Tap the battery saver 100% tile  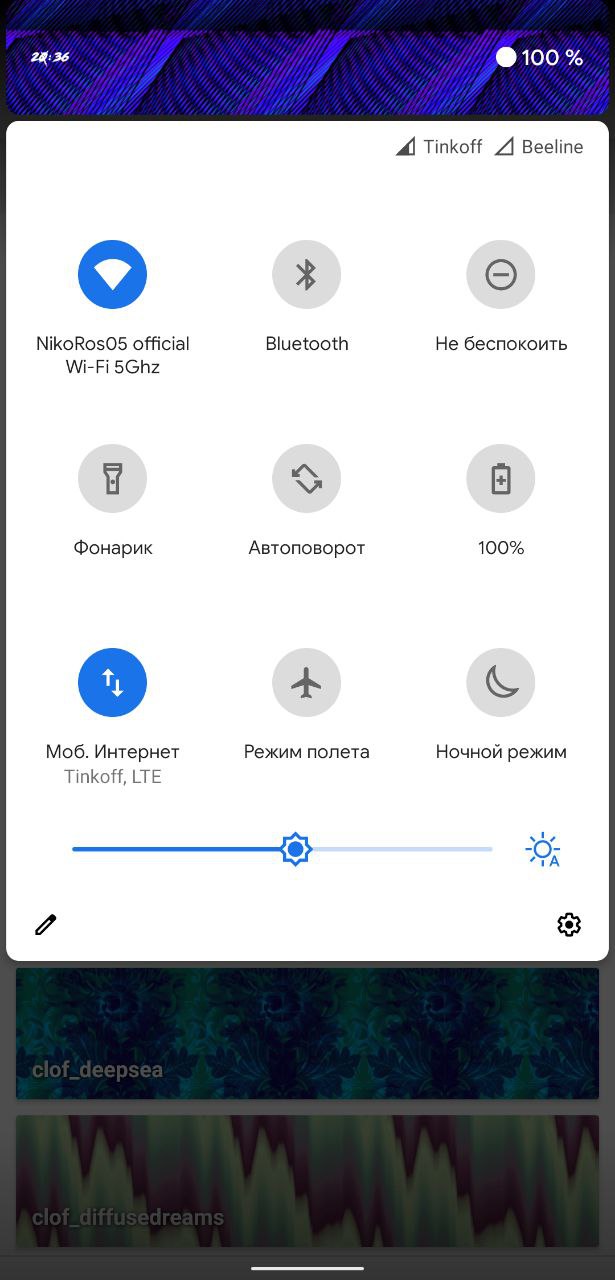[501, 479]
